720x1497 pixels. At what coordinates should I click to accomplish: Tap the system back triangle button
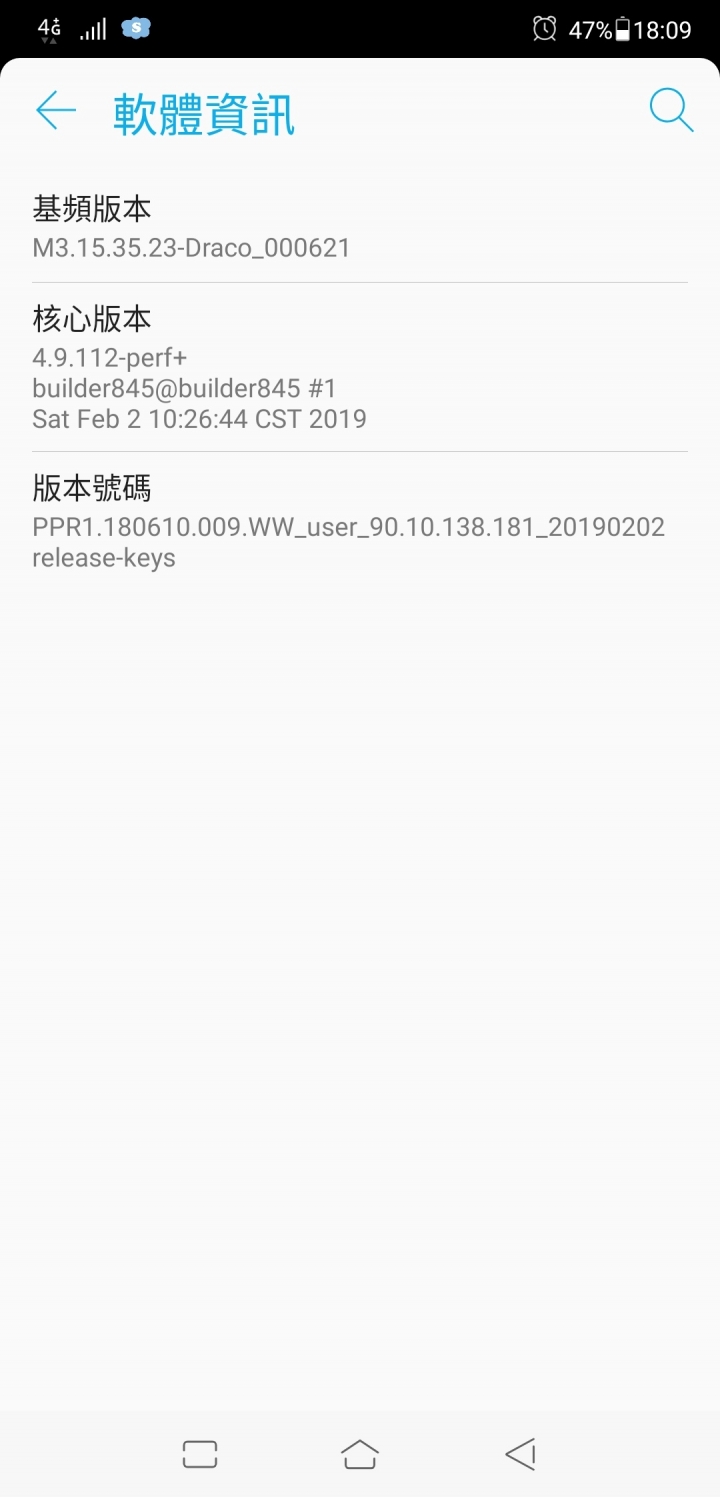pos(520,1454)
